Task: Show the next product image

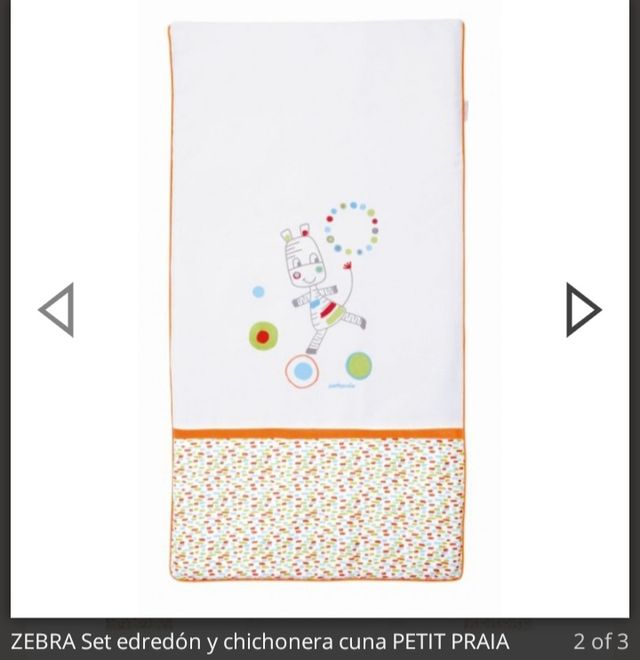Action: (582, 310)
